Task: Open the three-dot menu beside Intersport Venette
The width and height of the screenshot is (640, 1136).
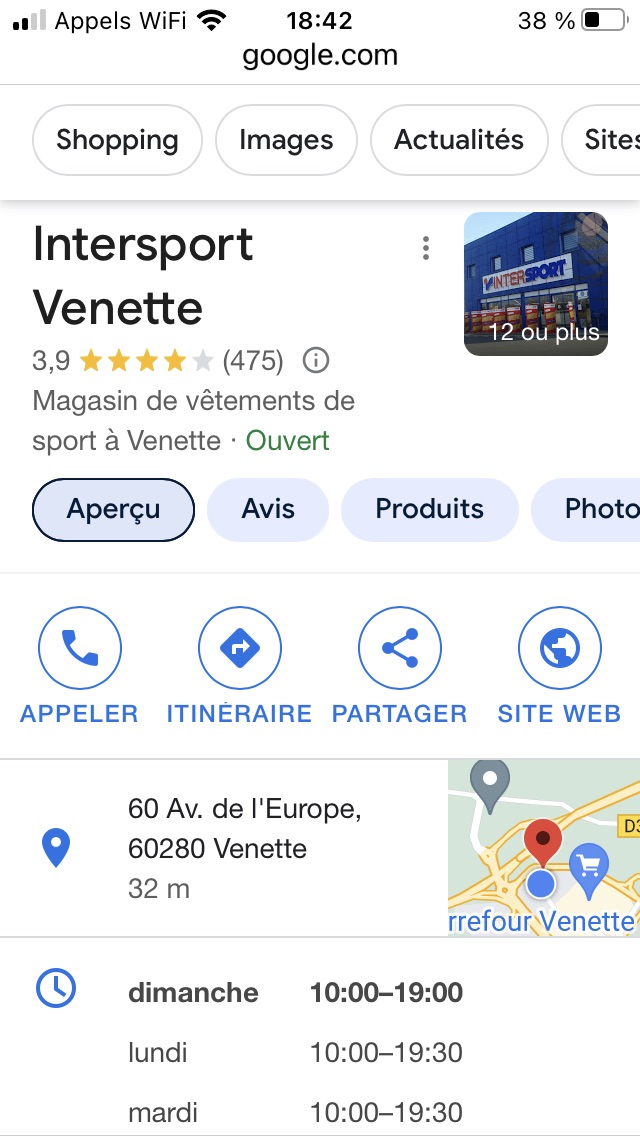Action: pos(426,248)
